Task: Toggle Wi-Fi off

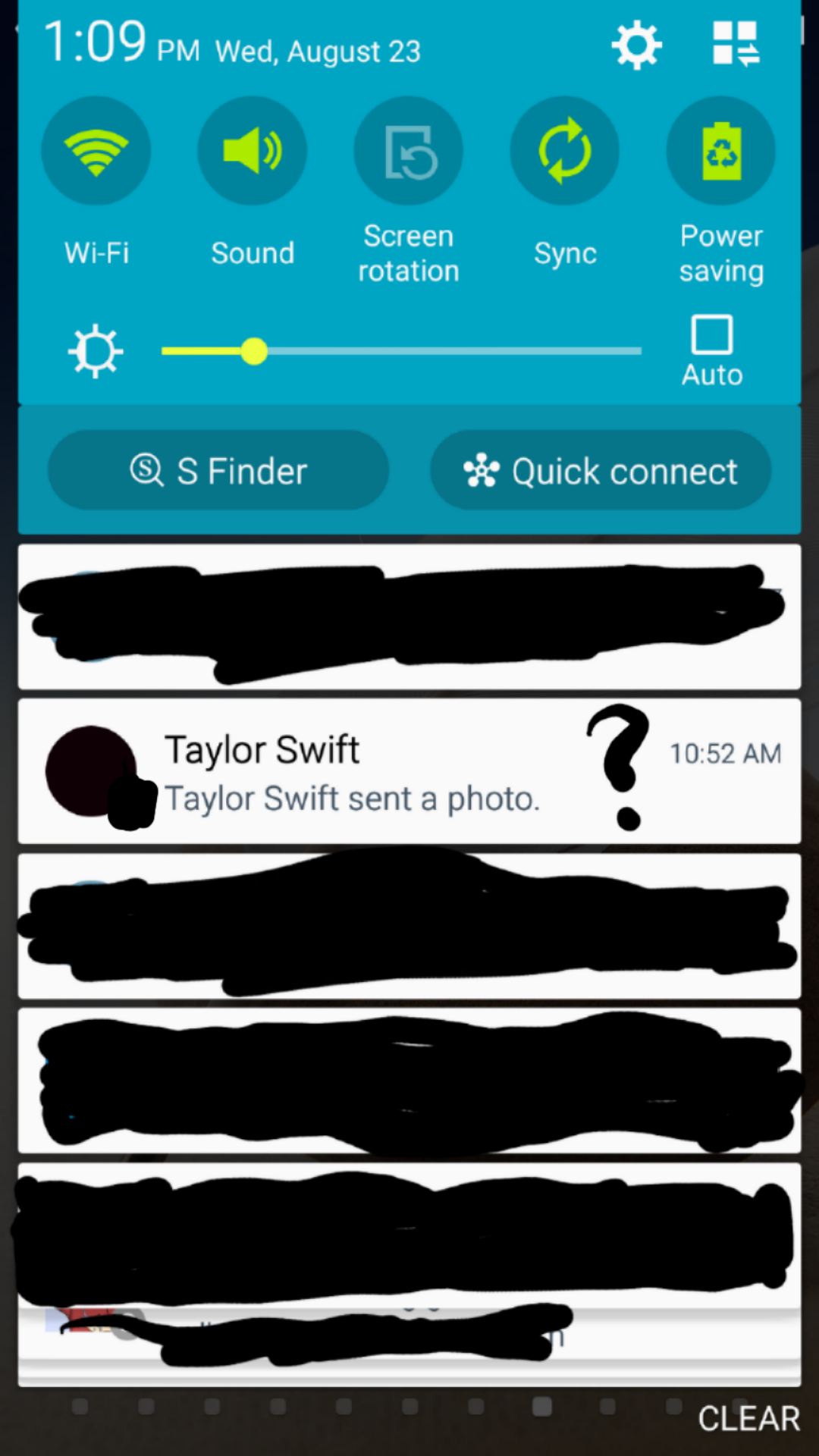Action: pyautogui.click(x=96, y=152)
